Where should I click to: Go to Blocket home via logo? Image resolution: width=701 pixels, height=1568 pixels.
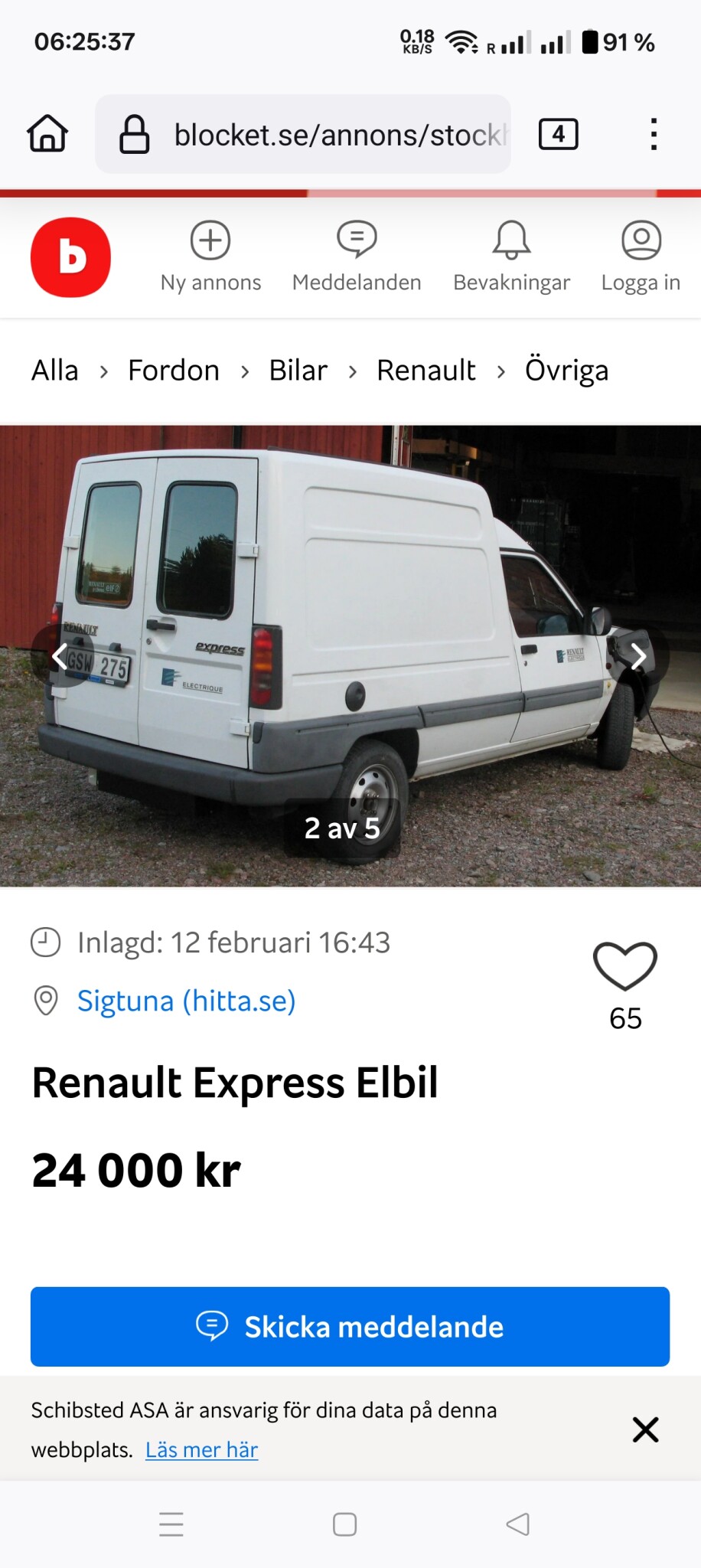tap(70, 257)
